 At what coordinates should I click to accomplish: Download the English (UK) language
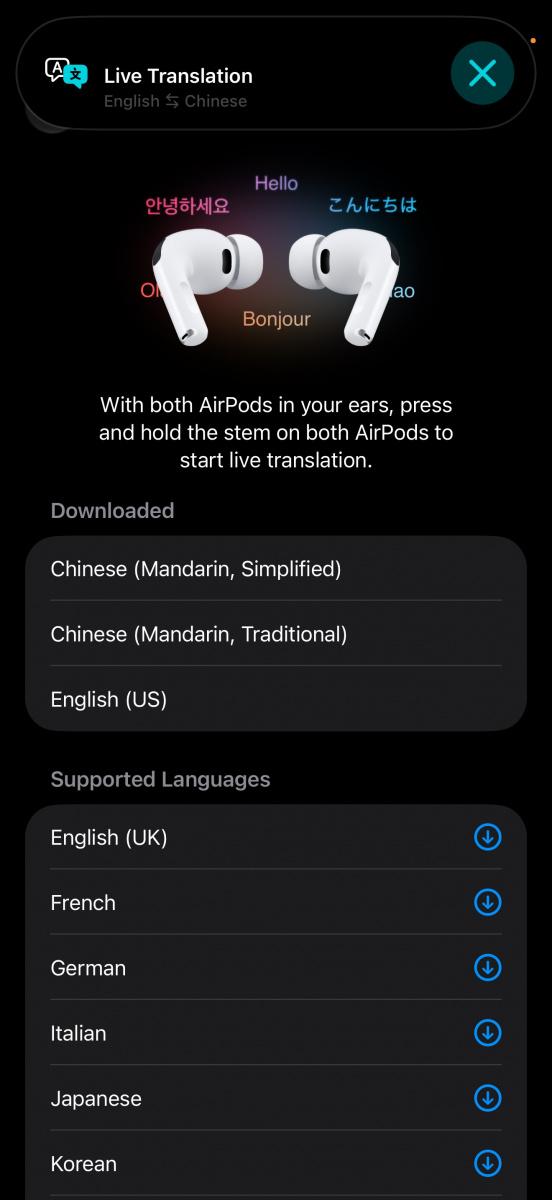(x=487, y=837)
